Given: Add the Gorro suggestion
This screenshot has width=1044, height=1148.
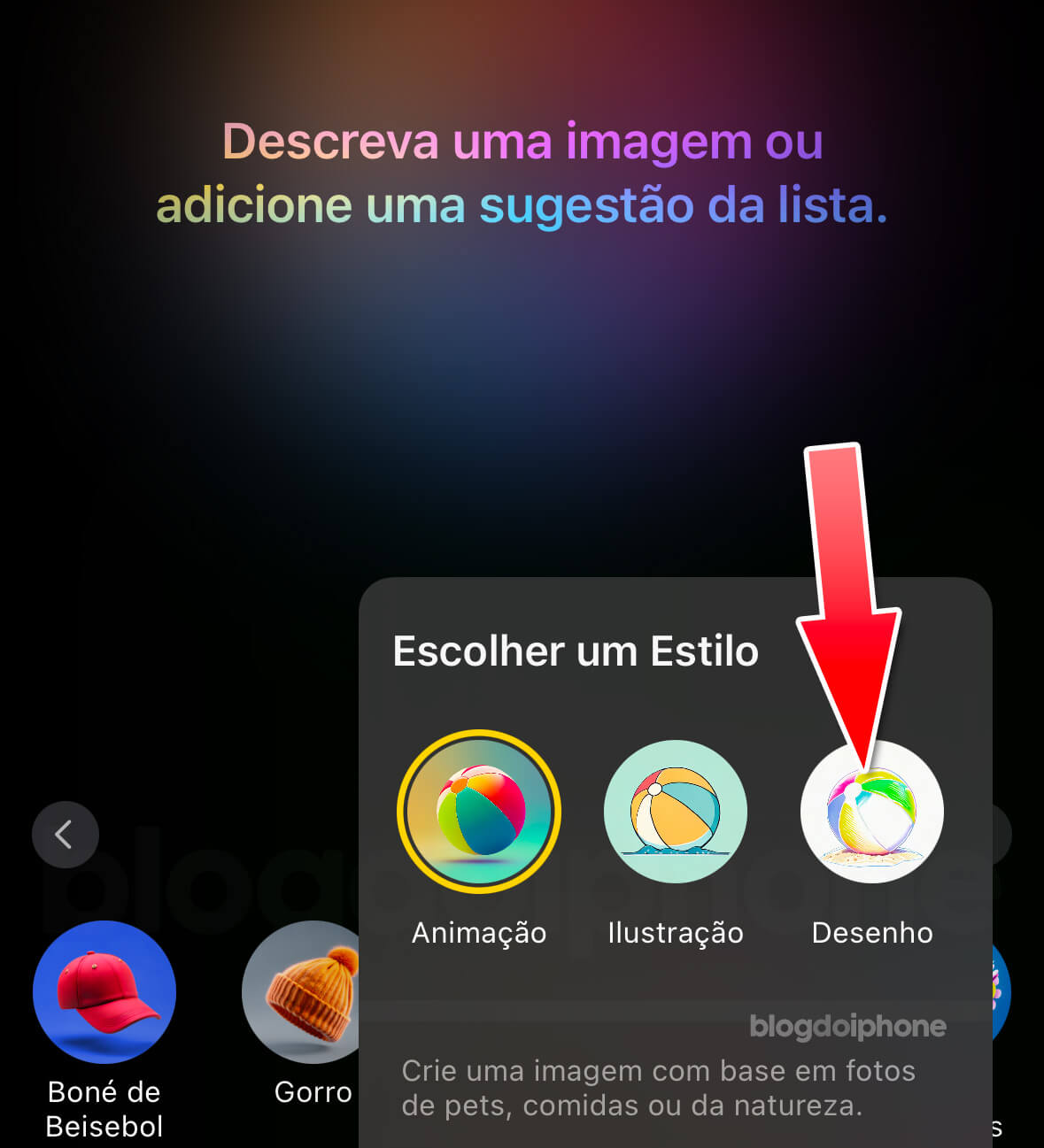Looking at the screenshot, I should (301, 991).
